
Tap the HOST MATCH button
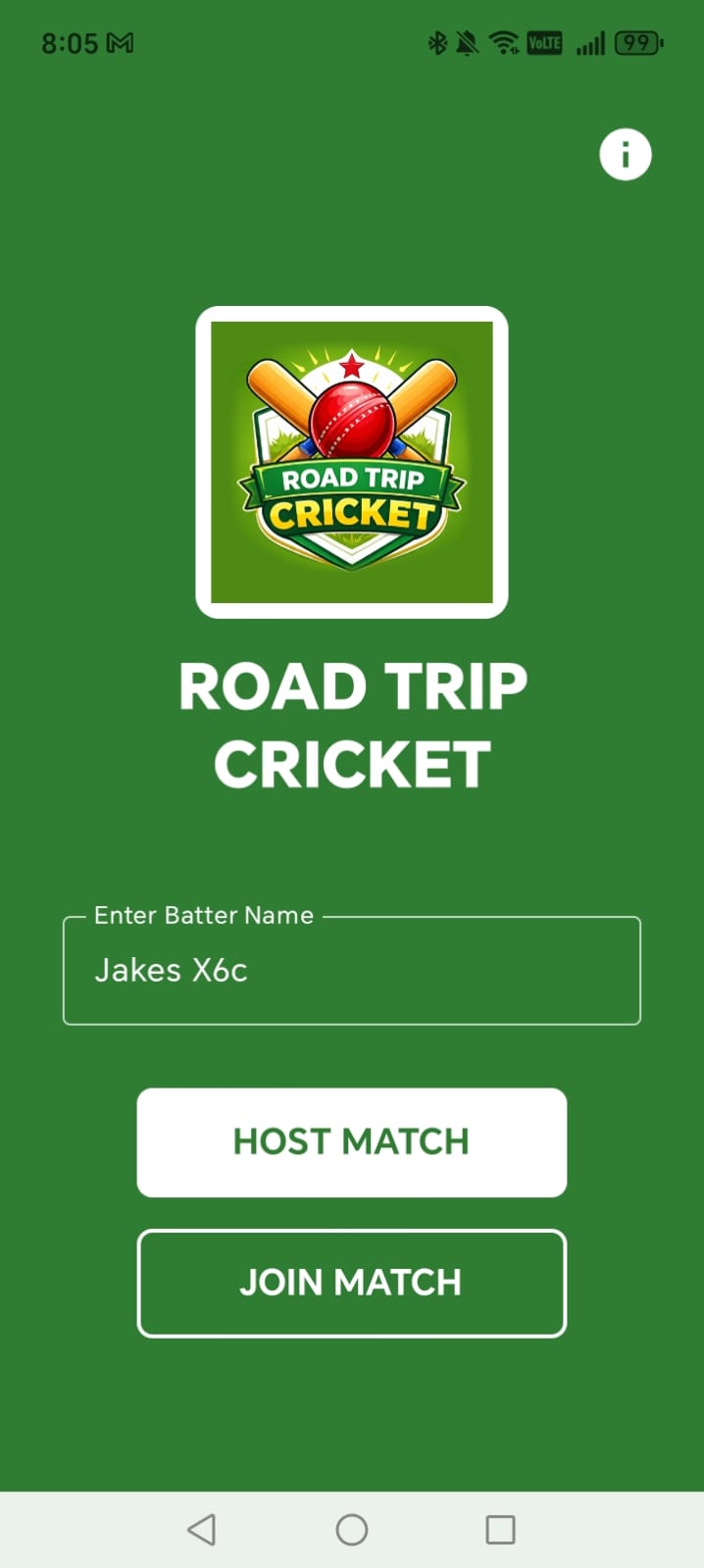(351, 1141)
